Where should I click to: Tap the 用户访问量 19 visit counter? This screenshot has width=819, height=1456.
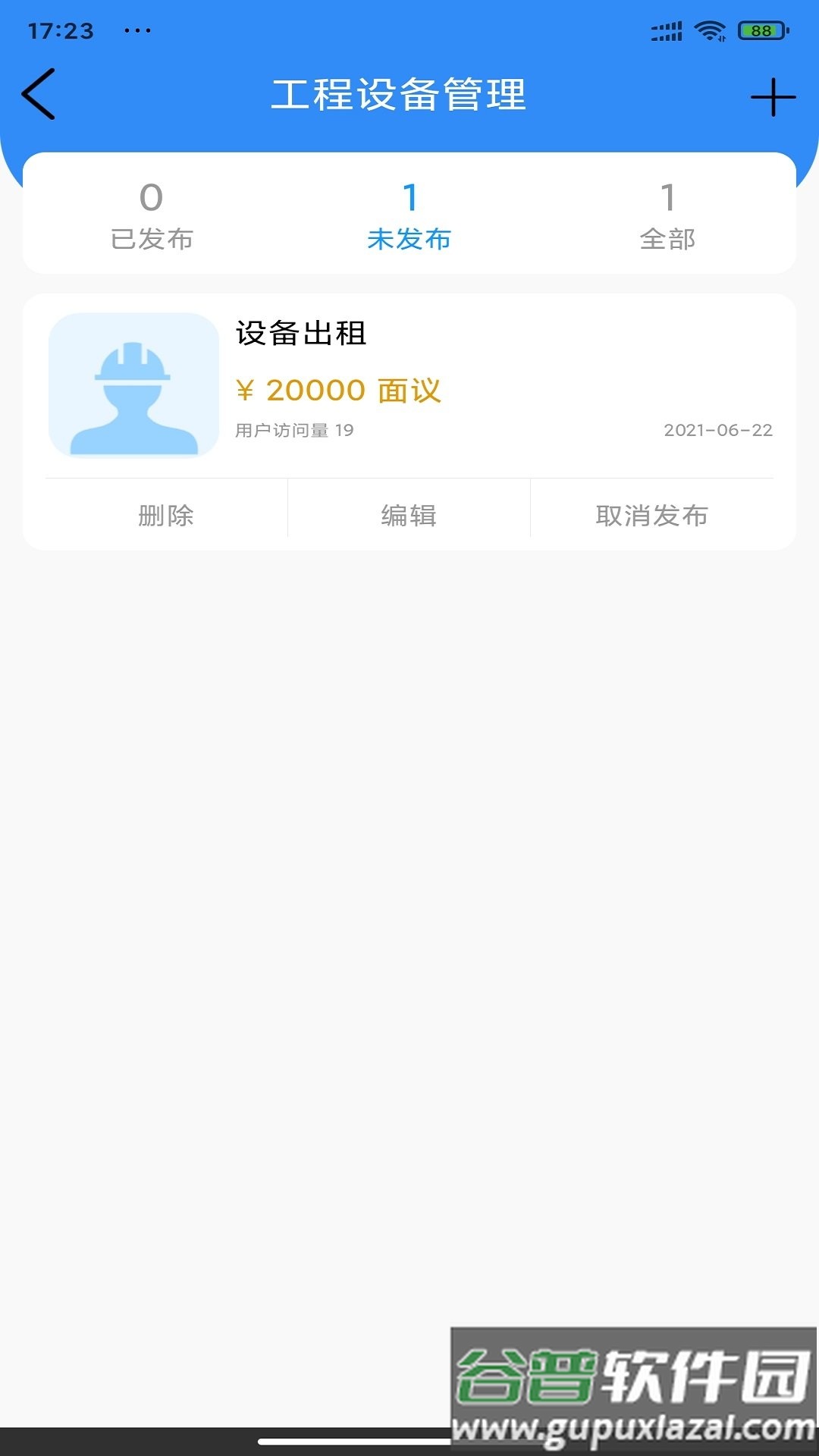294,430
